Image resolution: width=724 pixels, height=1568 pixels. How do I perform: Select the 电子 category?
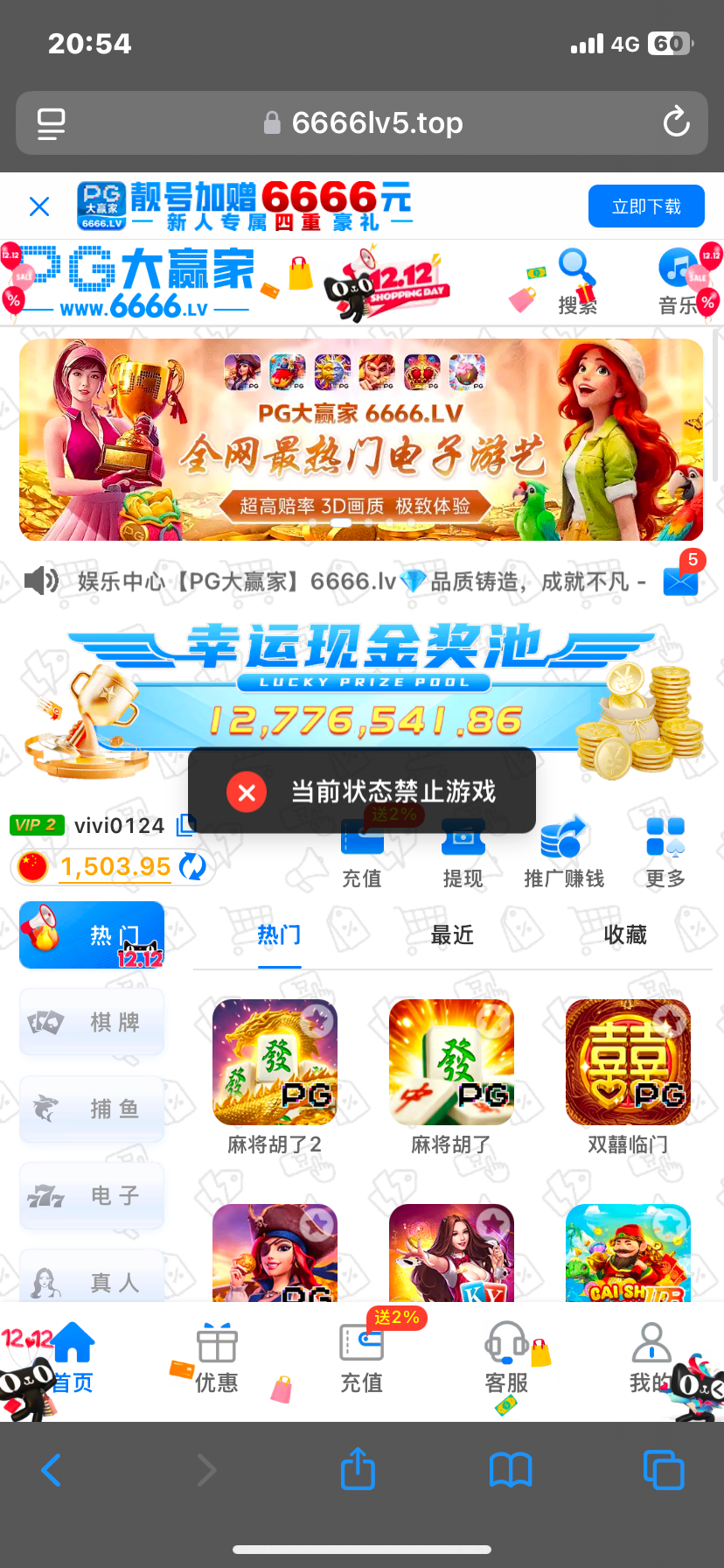click(92, 1195)
